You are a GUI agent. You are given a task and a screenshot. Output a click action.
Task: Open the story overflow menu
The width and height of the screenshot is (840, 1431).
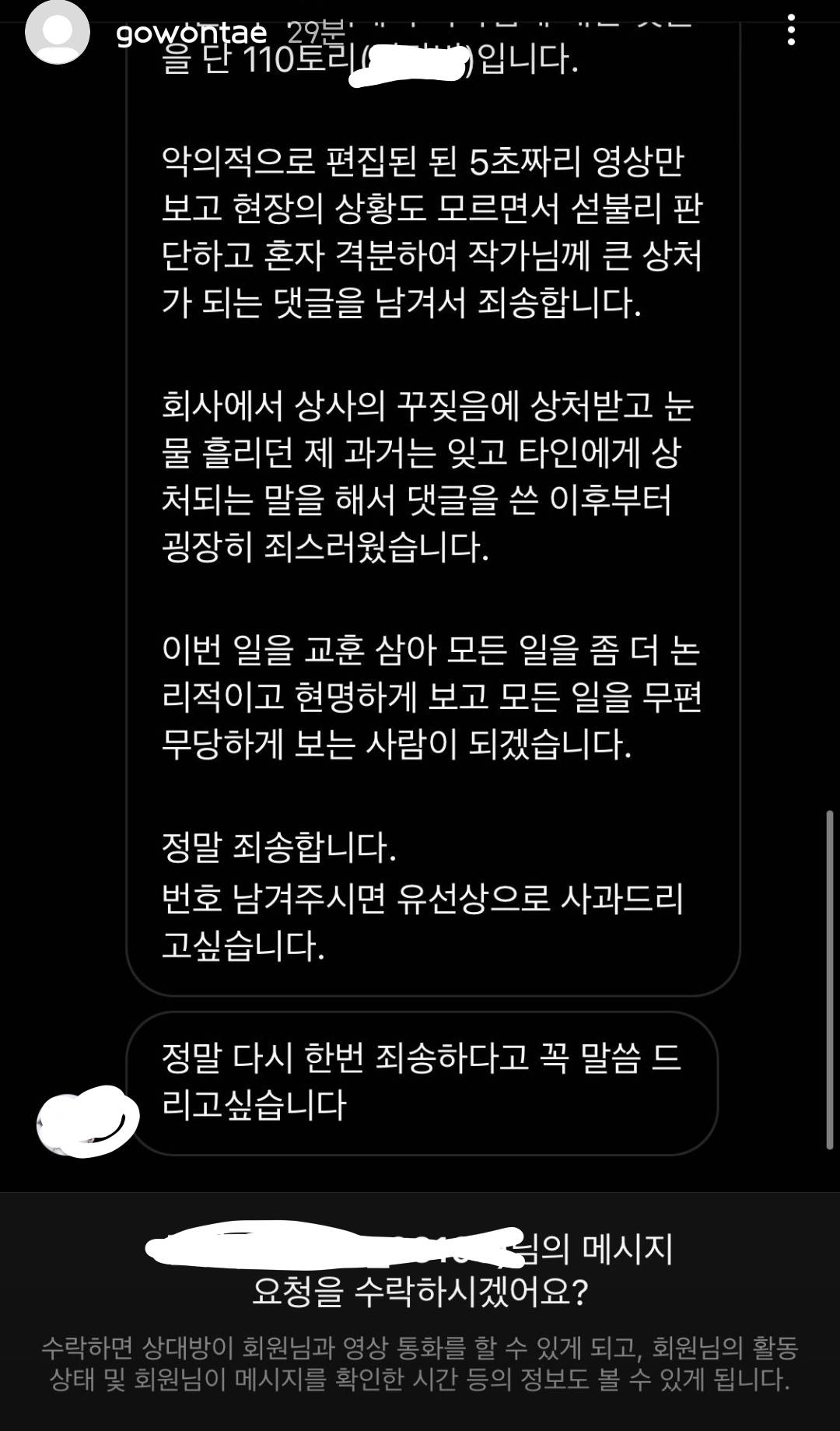[791, 30]
